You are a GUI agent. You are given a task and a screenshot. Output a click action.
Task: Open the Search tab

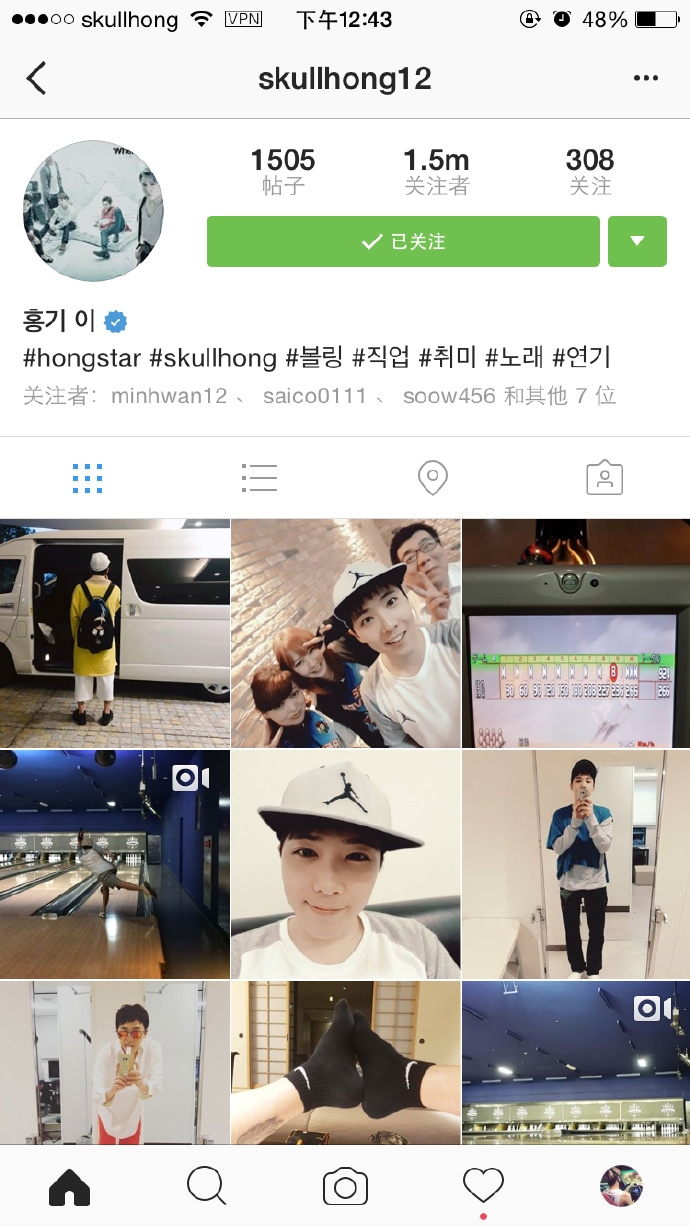click(207, 1187)
